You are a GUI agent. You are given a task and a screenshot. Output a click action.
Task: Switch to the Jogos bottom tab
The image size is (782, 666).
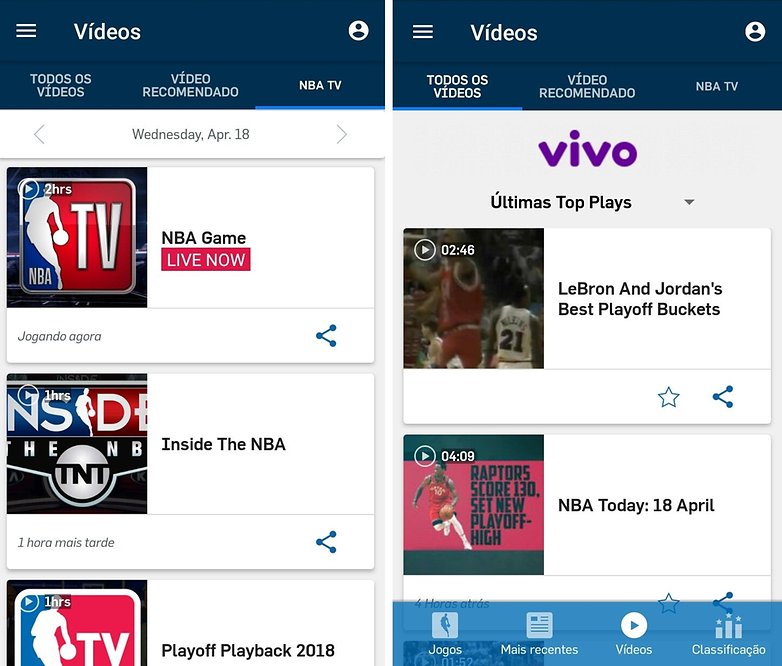tap(445, 635)
